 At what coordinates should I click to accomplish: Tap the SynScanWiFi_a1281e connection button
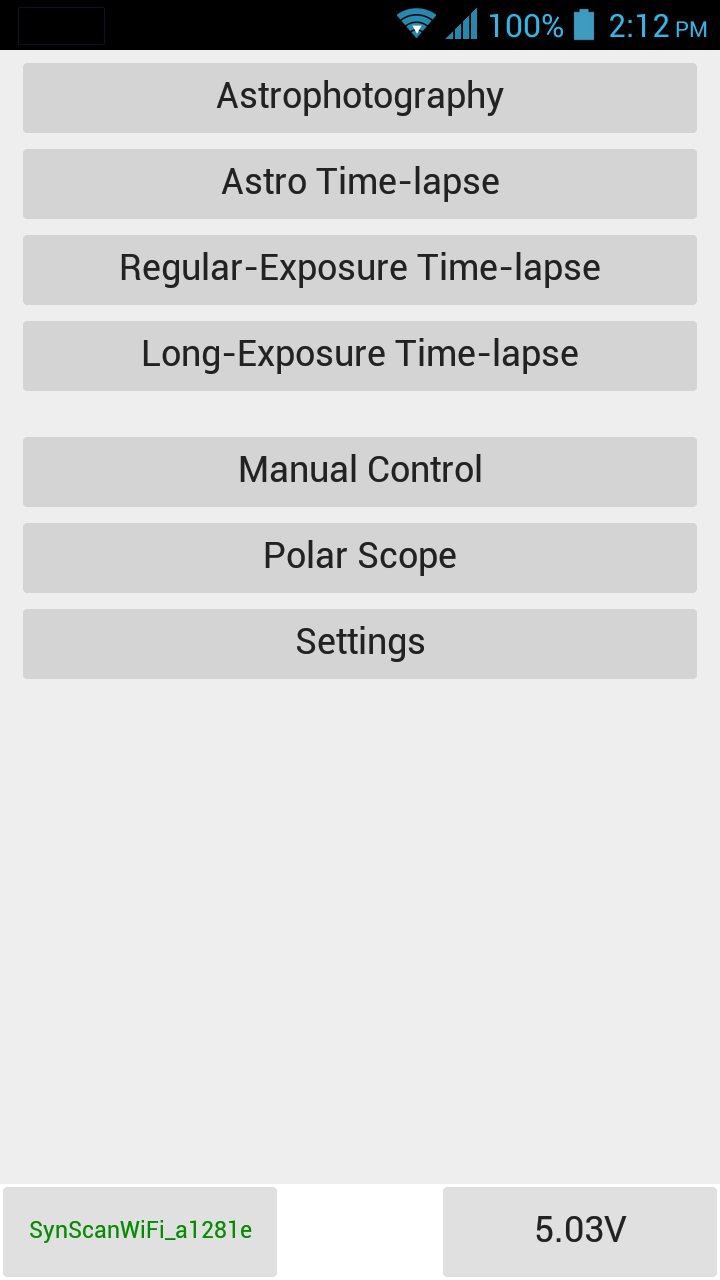[x=140, y=1231]
